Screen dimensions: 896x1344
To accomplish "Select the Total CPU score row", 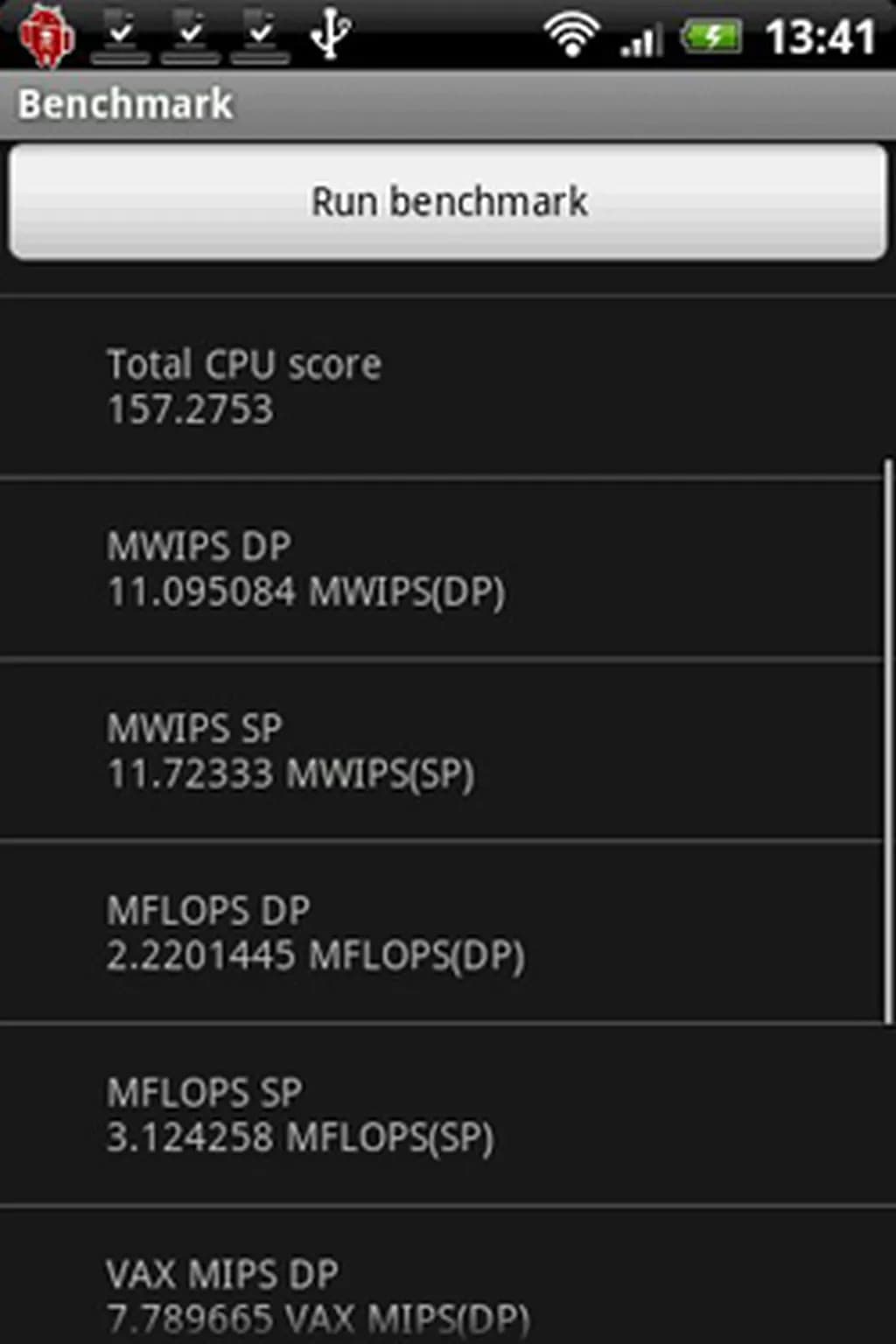I will (437, 388).
